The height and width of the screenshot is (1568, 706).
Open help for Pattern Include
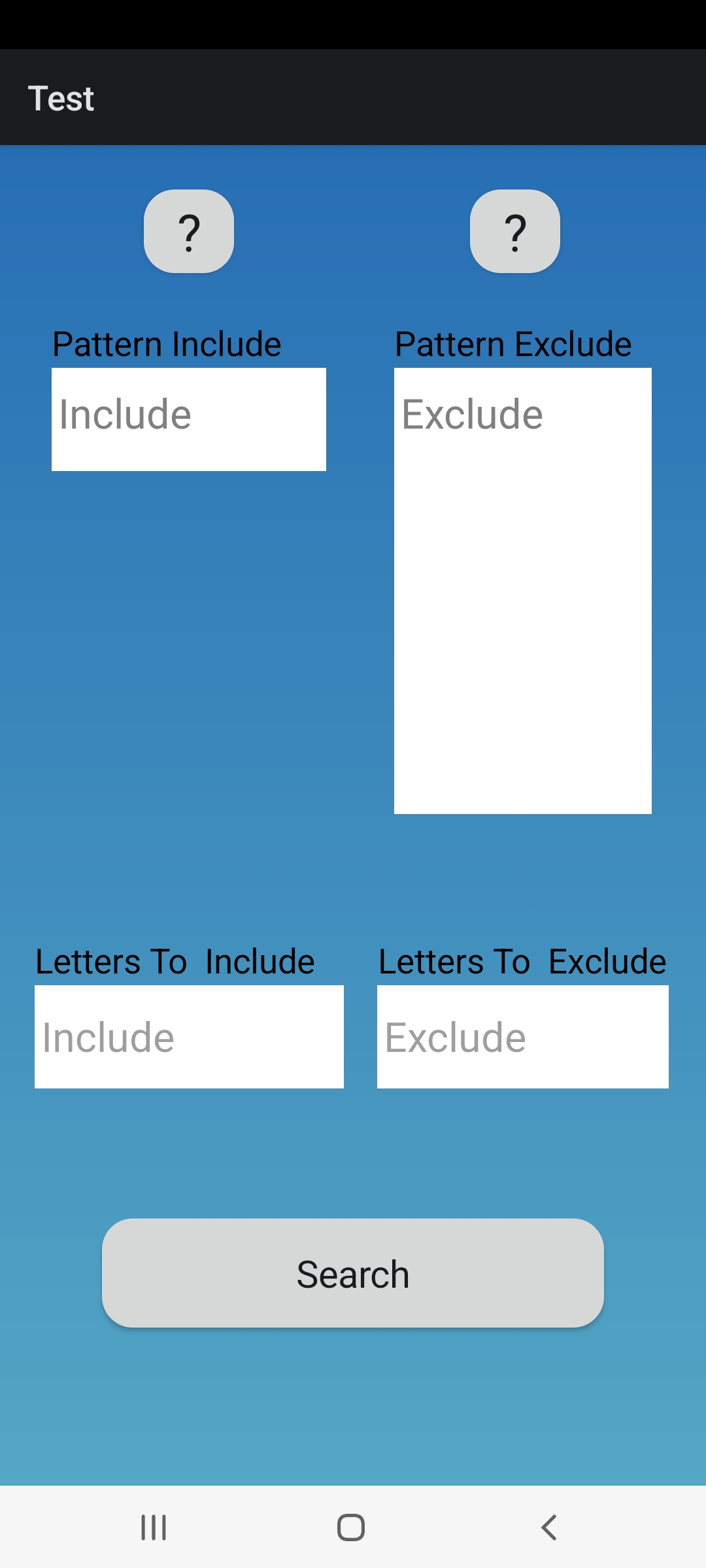189,231
